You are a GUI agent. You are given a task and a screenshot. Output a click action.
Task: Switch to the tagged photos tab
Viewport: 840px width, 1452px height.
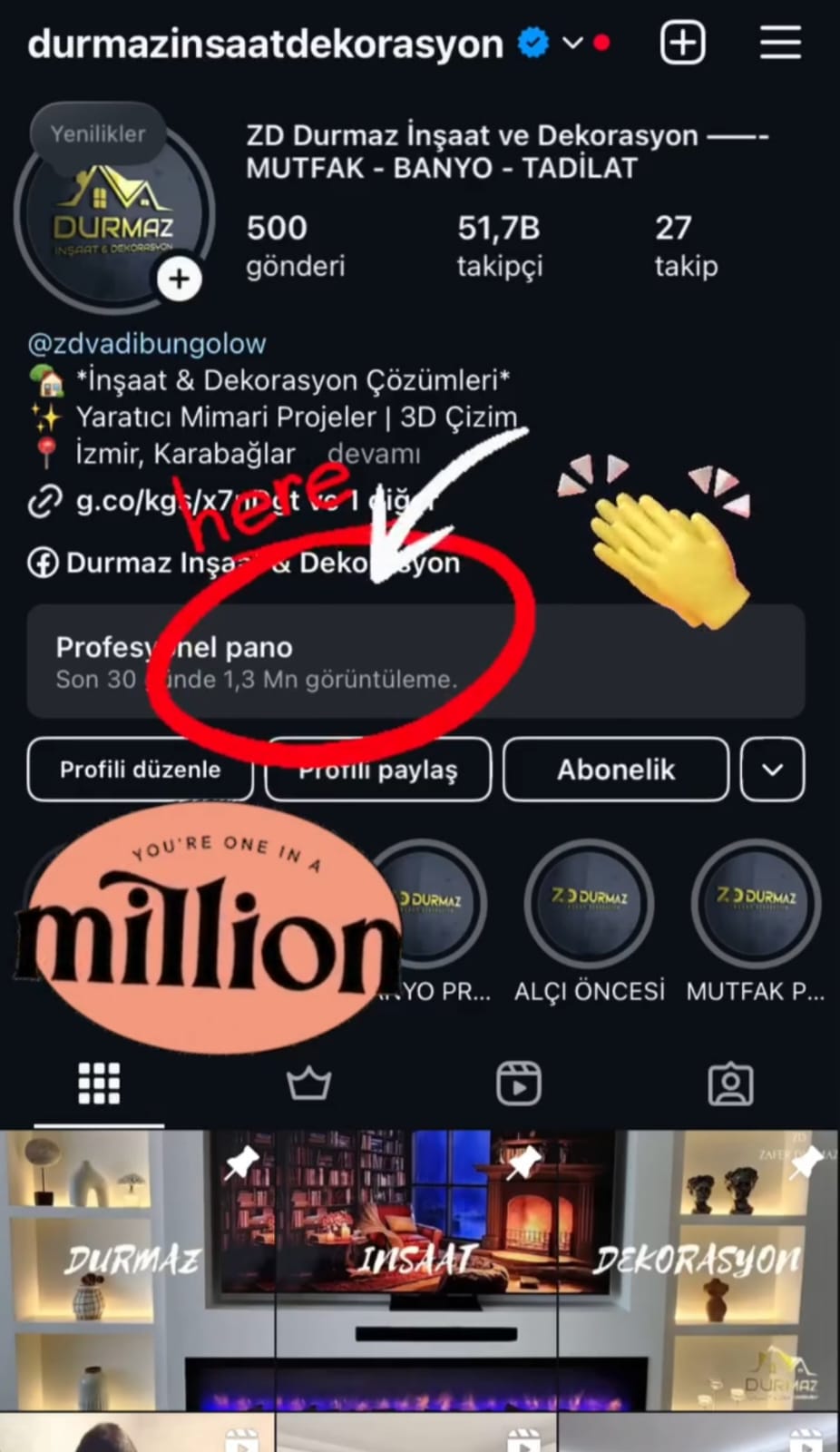click(x=730, y=1084)
